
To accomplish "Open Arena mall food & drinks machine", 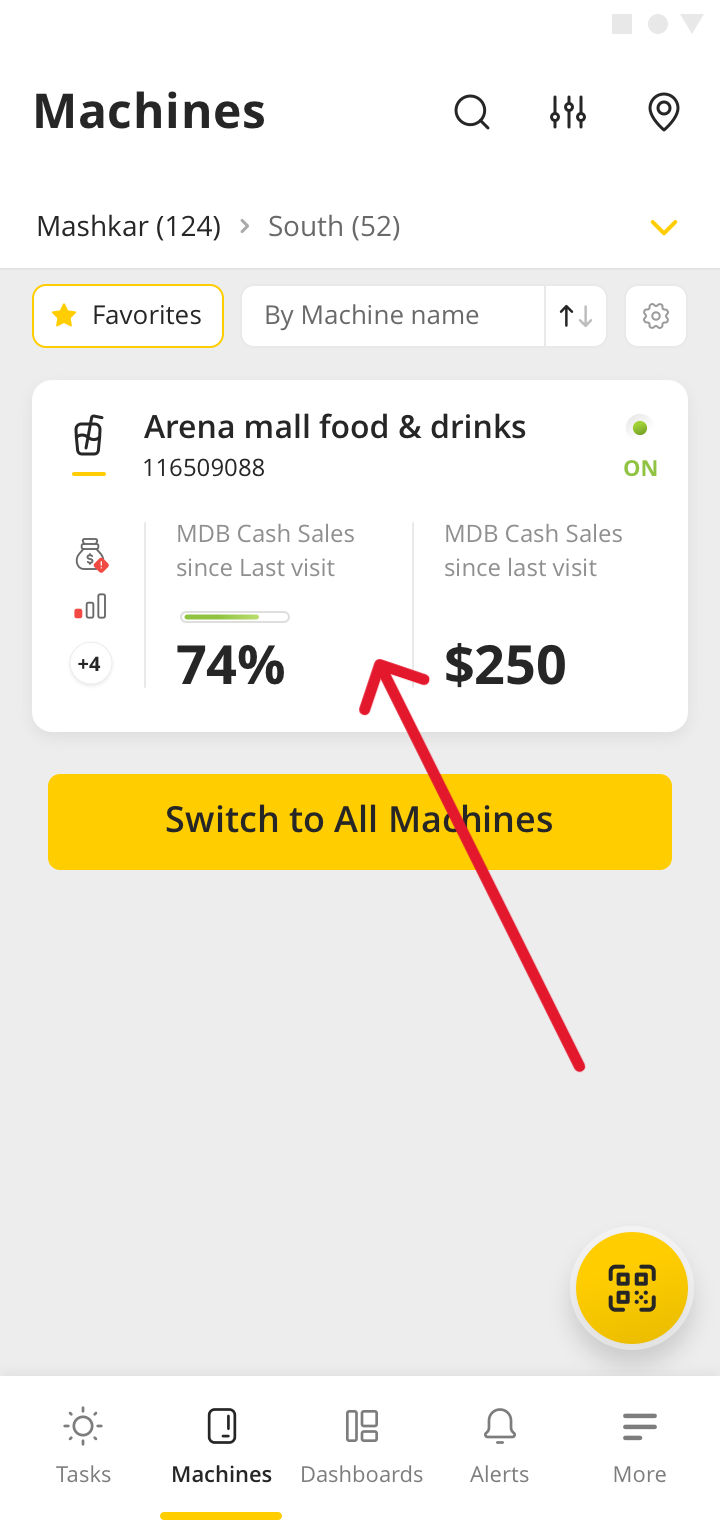I will [335, 428].
